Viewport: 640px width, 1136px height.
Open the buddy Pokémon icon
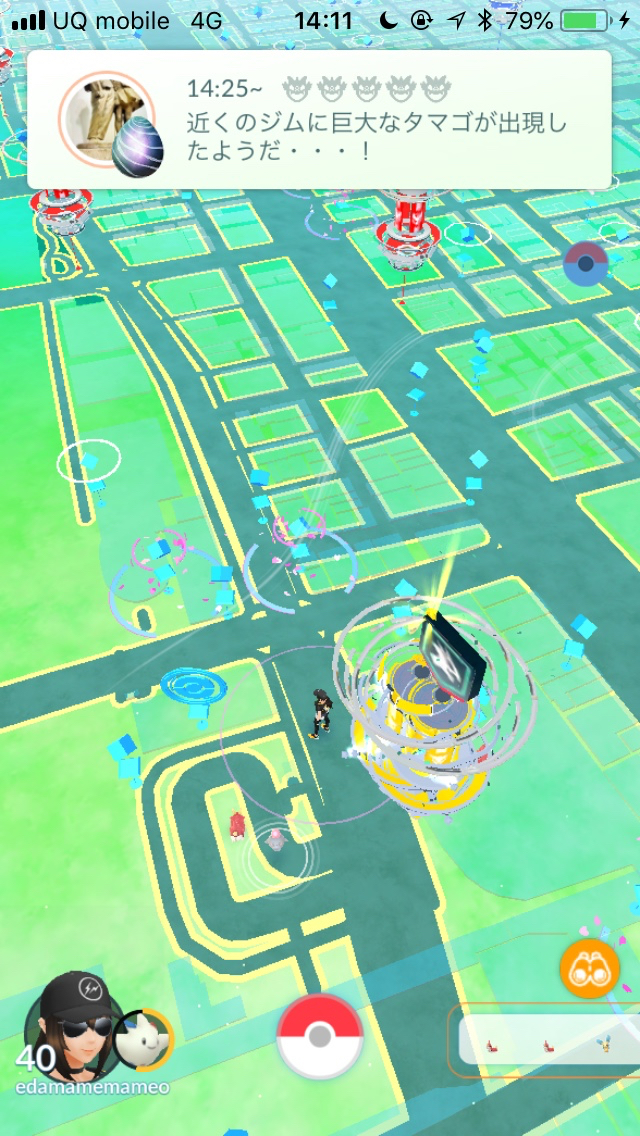click(x=143, y=1040)
